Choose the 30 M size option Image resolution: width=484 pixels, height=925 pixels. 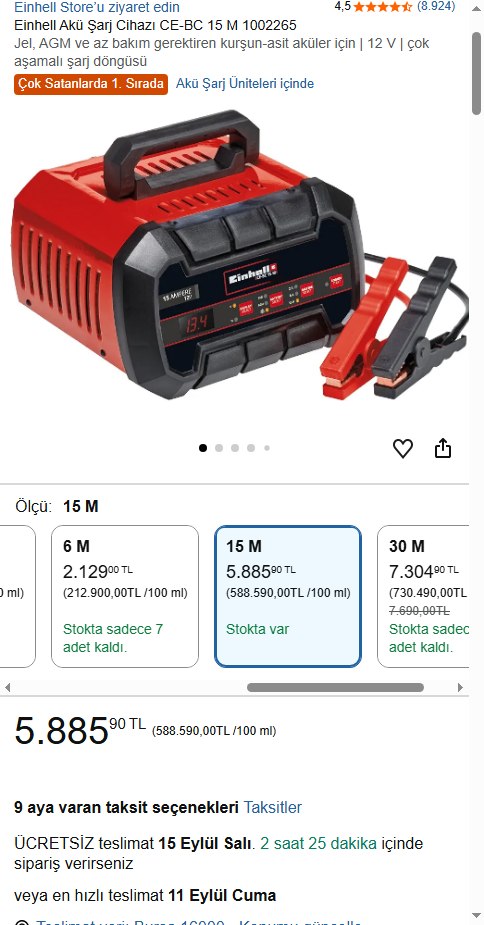(x=423, y=596)
